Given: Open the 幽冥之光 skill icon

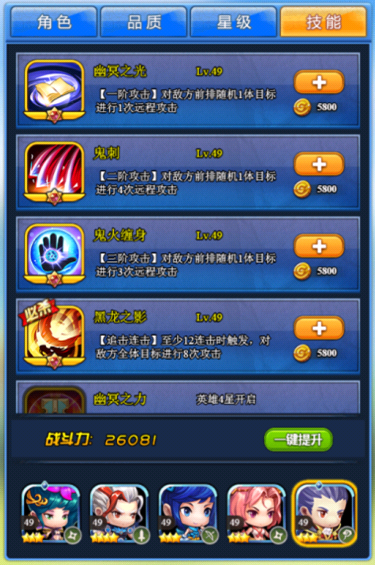Looking at the screenshot, I should [54, 91].
